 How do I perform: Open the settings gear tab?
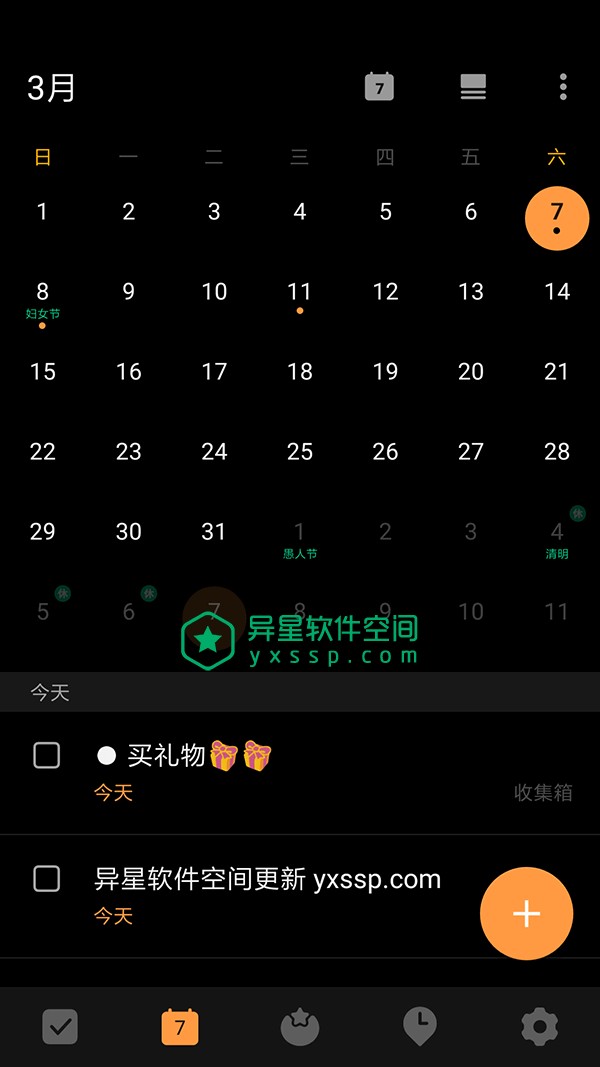pos(540,1027)
